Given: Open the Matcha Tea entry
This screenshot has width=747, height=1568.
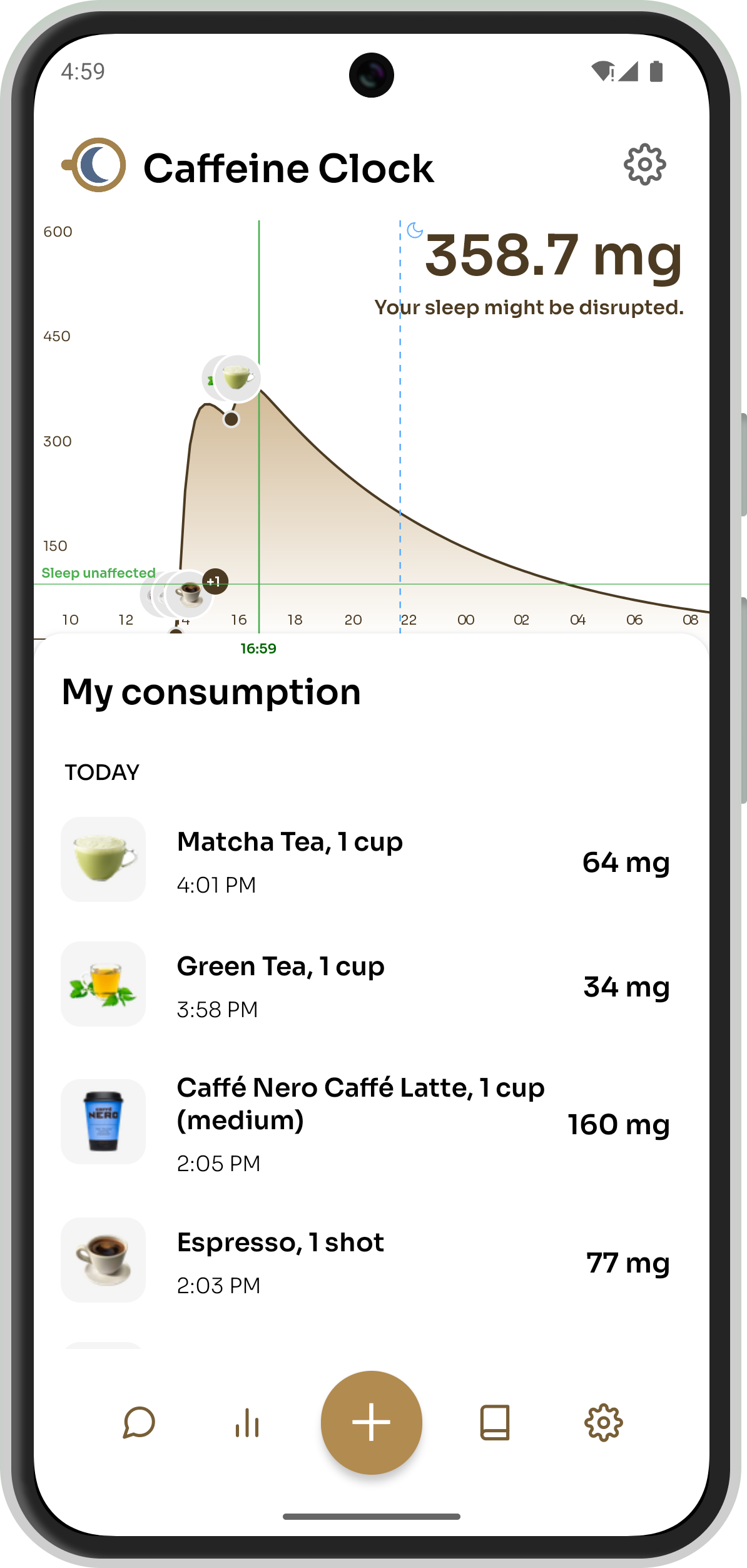Looking at the screenshot, I should click(366, 861).
